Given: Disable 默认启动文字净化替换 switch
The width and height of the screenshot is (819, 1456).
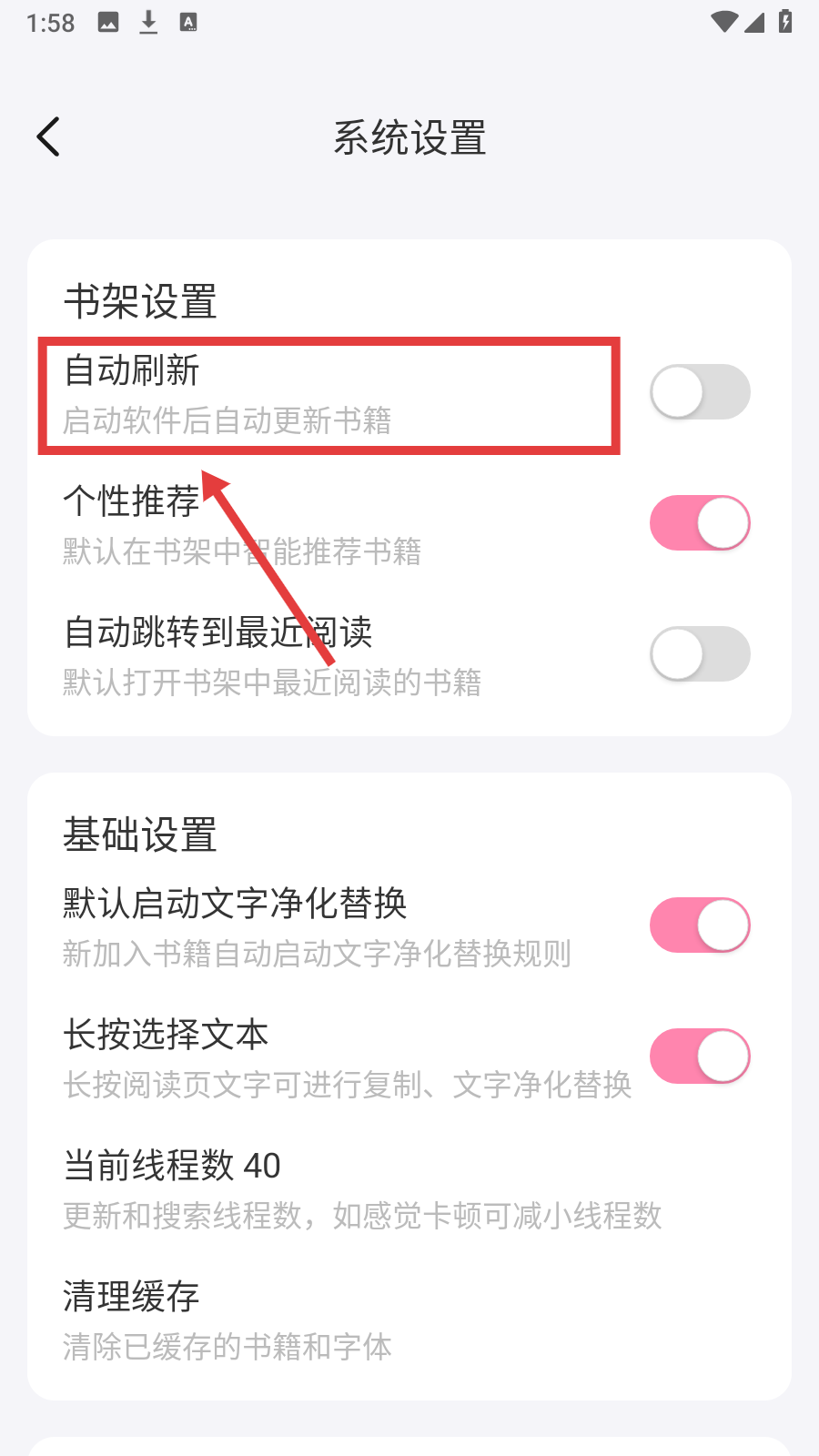Looking at the screenshot, I should point(700,925).
